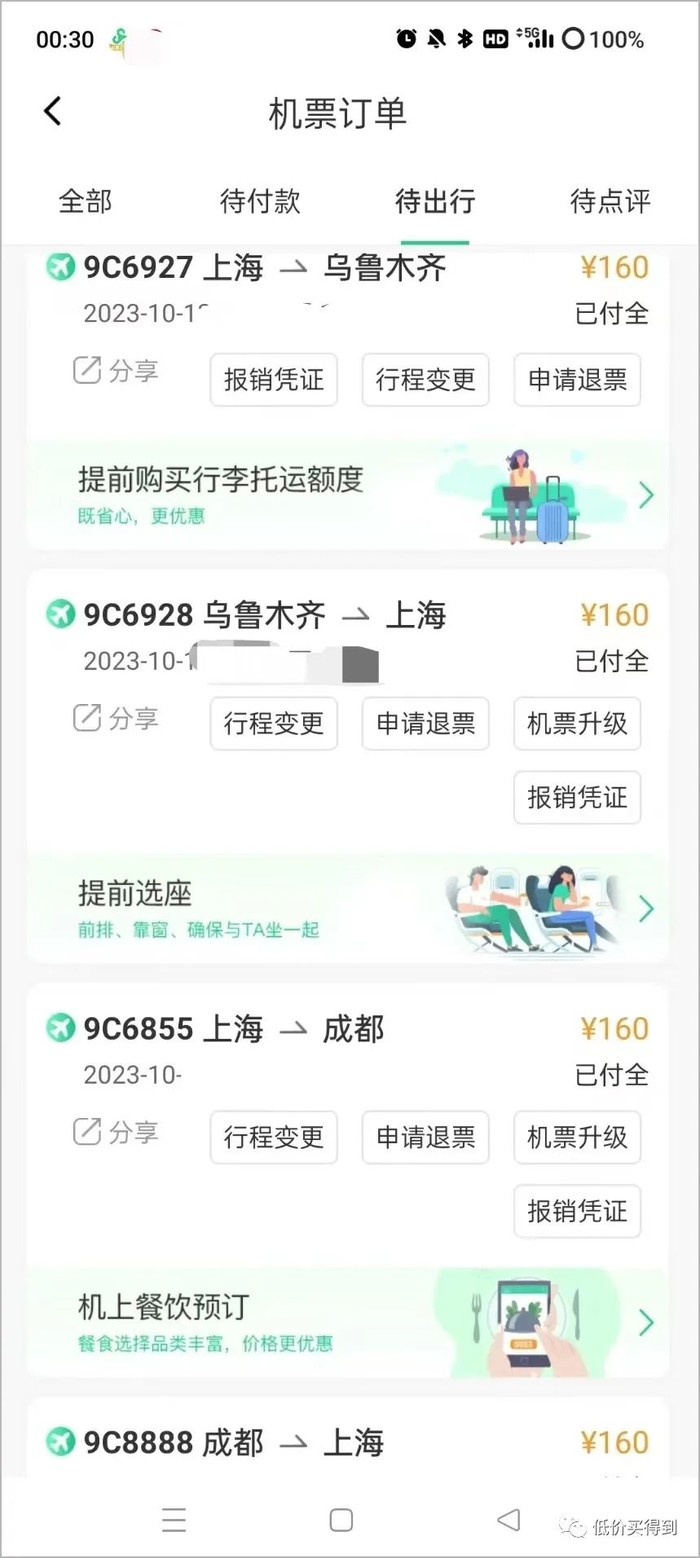Share the 9C6927 上海 to 乌鲁木齐 order
The image size is (700, 1558).
tap(116, 371)
